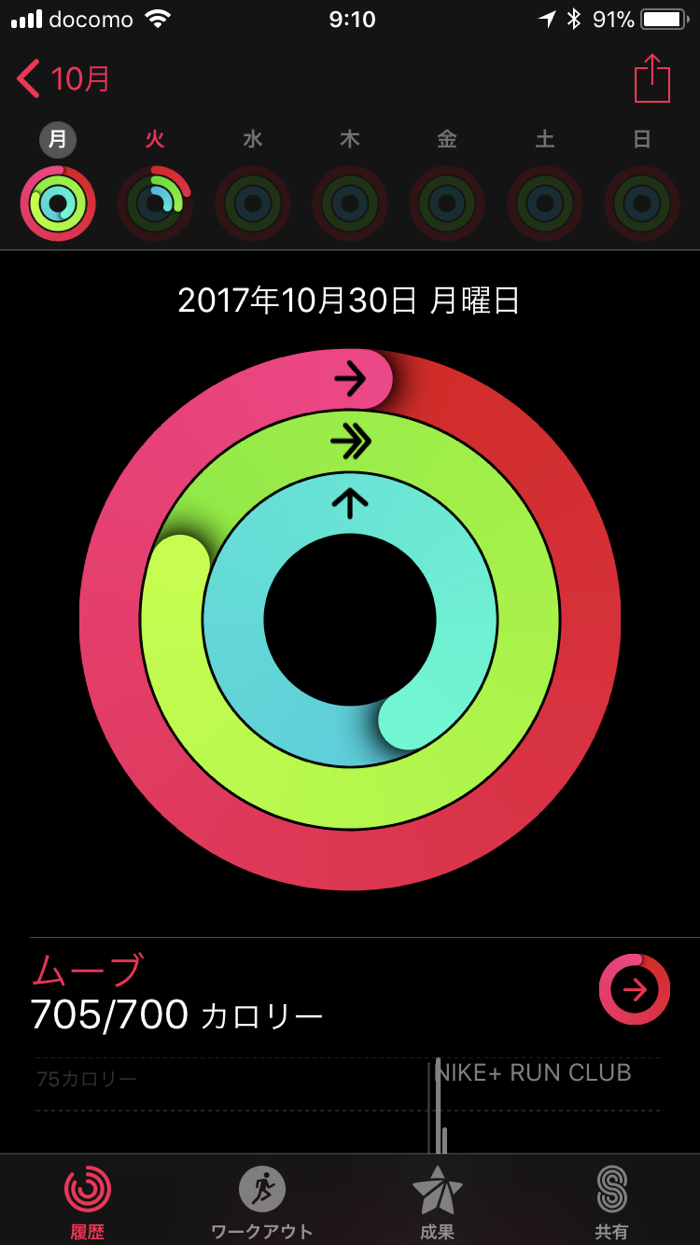Switch to the 履歴 tab
Screen dimensions: 700x1245
pos(88,1200)
